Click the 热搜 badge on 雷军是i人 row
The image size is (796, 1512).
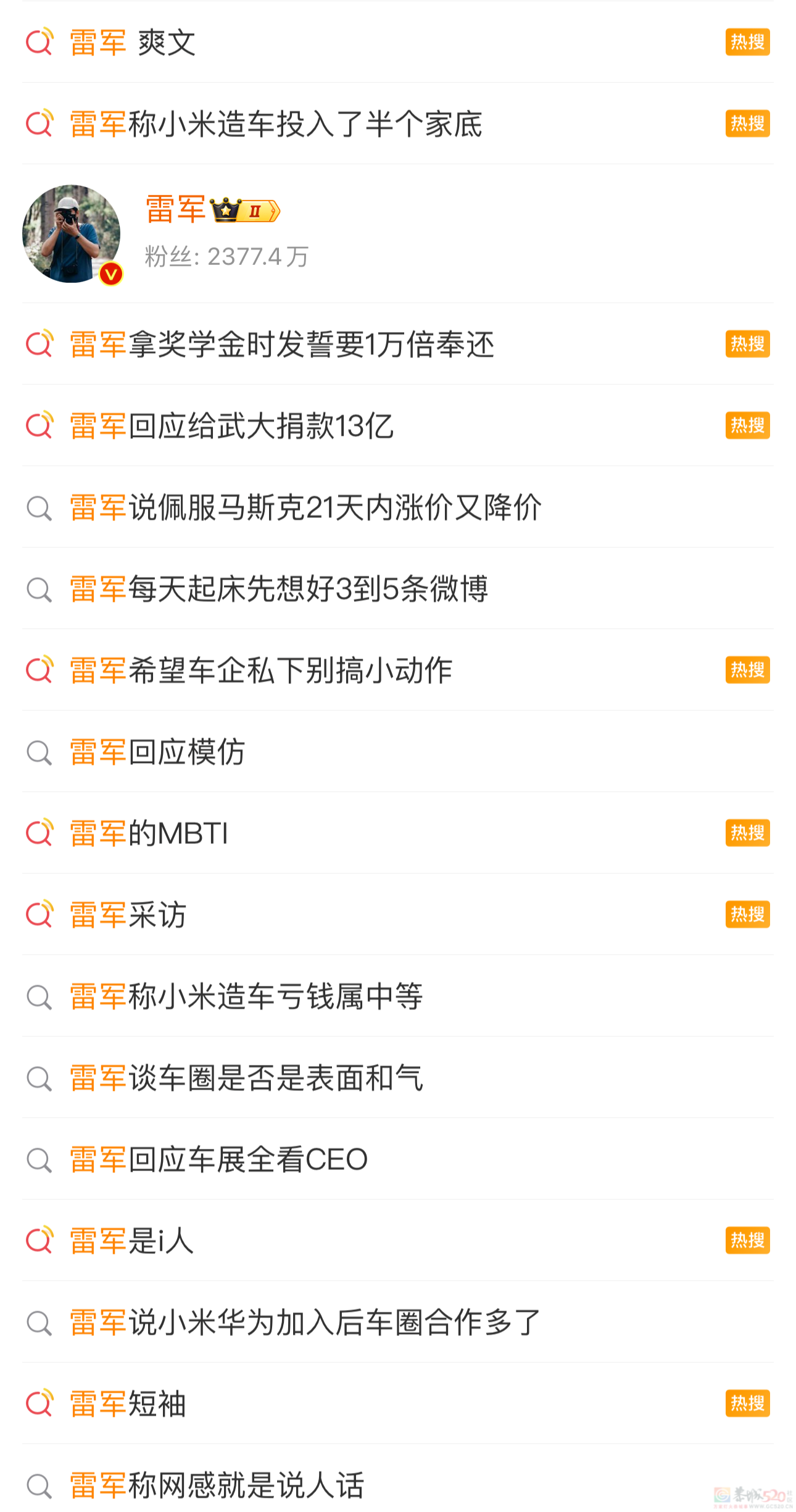pyautogui.click(x=747, y=1241)
